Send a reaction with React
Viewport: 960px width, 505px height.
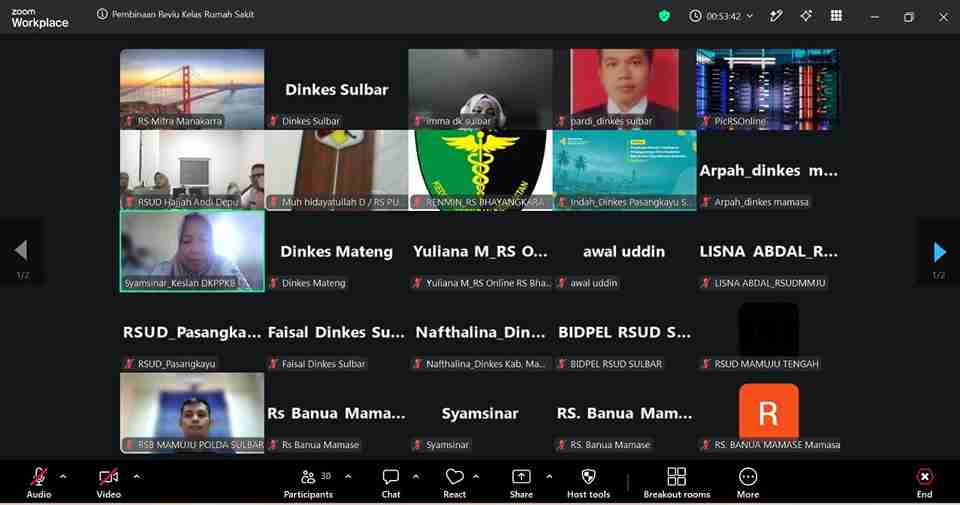[454, 482]
